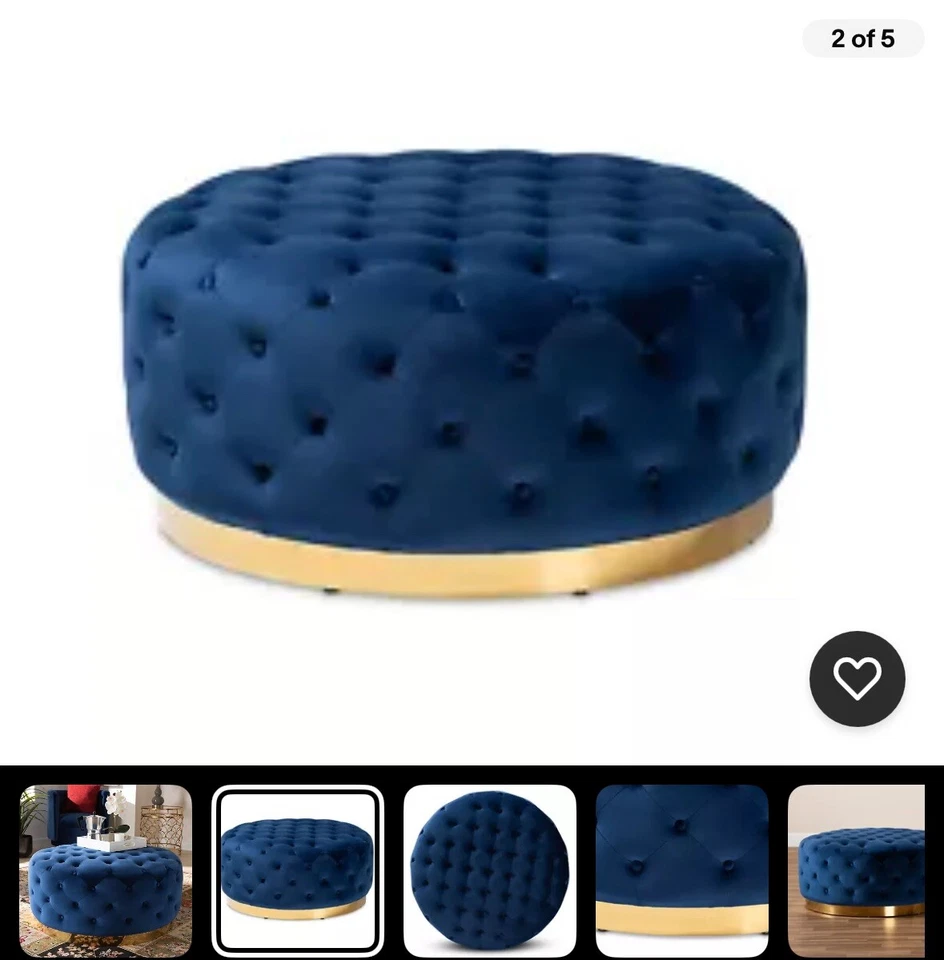
Task: Click the photo gallery position indicator
Action: pos(862,39)
